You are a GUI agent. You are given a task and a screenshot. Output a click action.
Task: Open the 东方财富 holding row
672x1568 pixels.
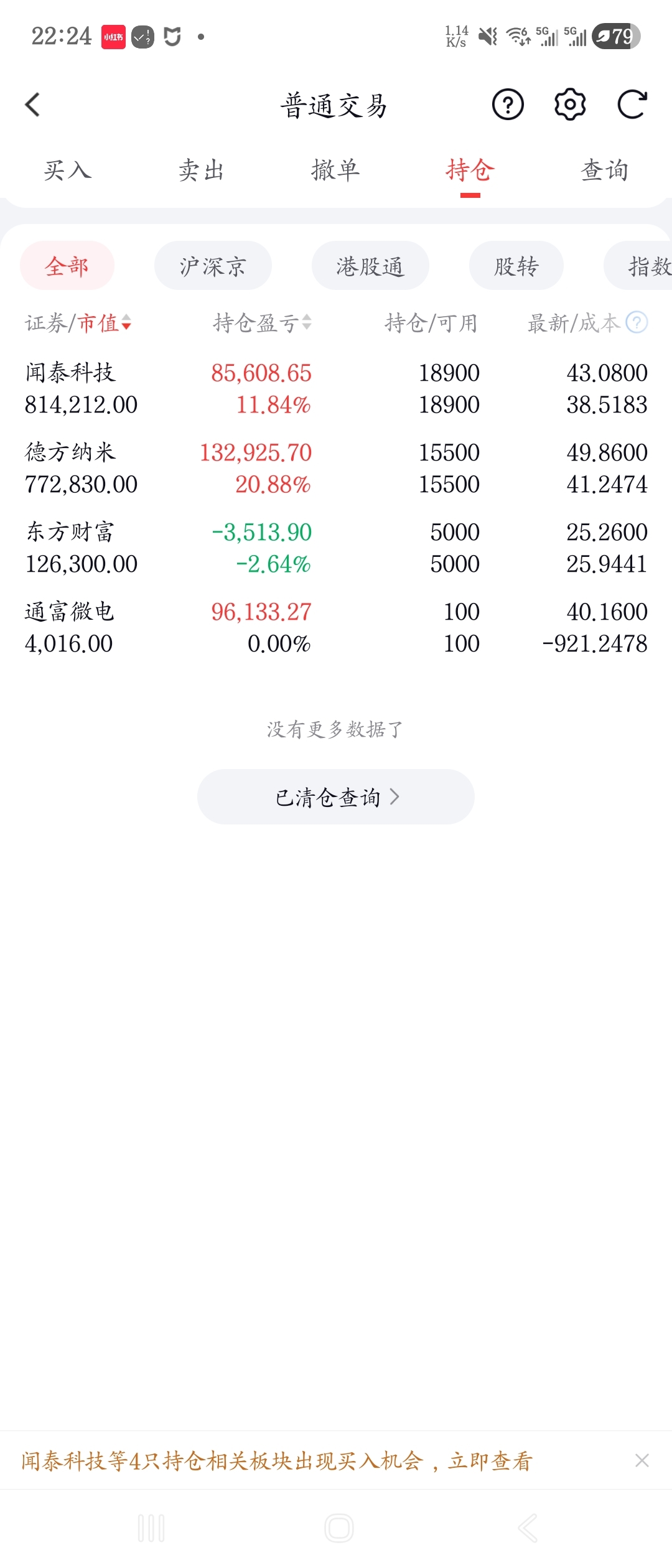pyautogui.click(x=336, y=548)
